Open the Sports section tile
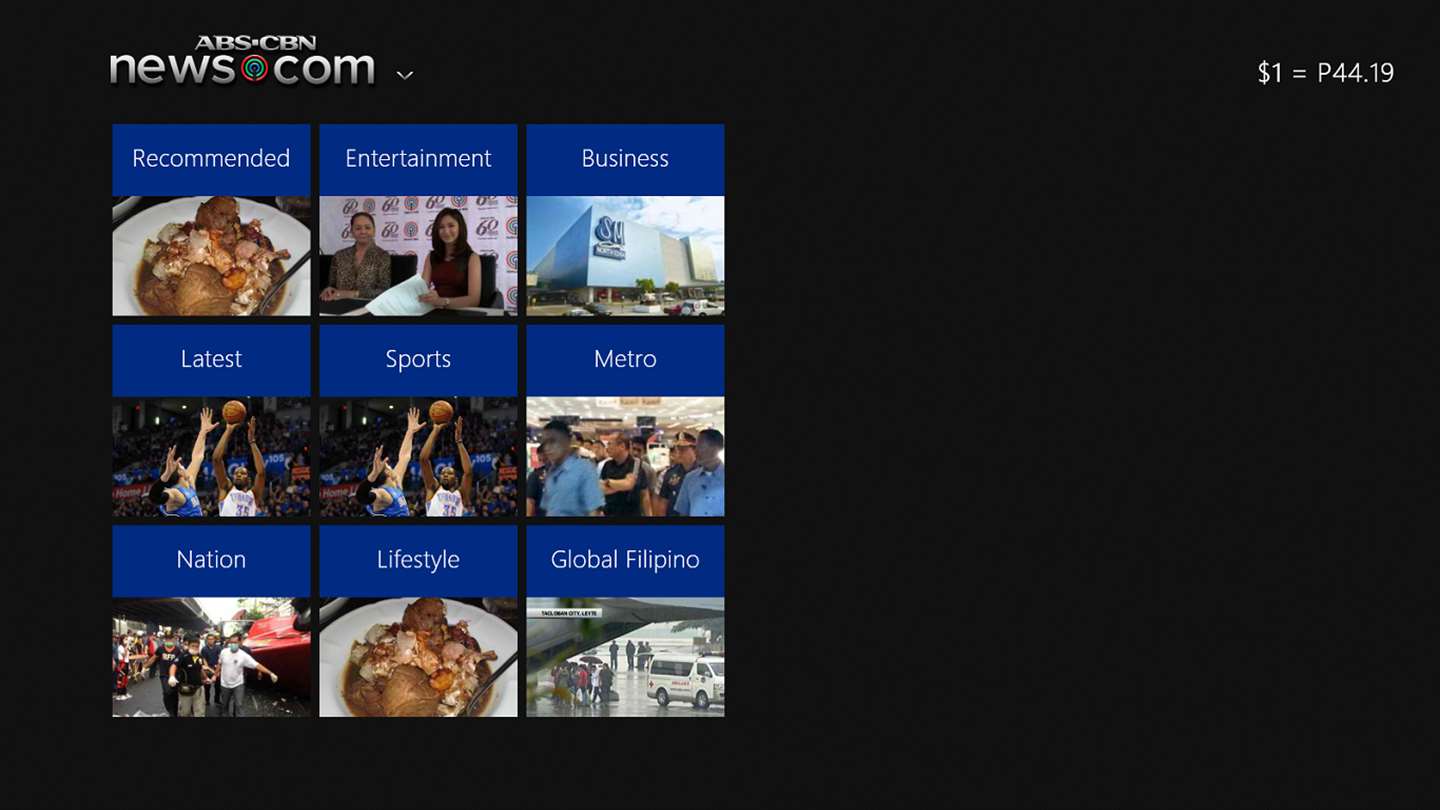 [418, 421]
